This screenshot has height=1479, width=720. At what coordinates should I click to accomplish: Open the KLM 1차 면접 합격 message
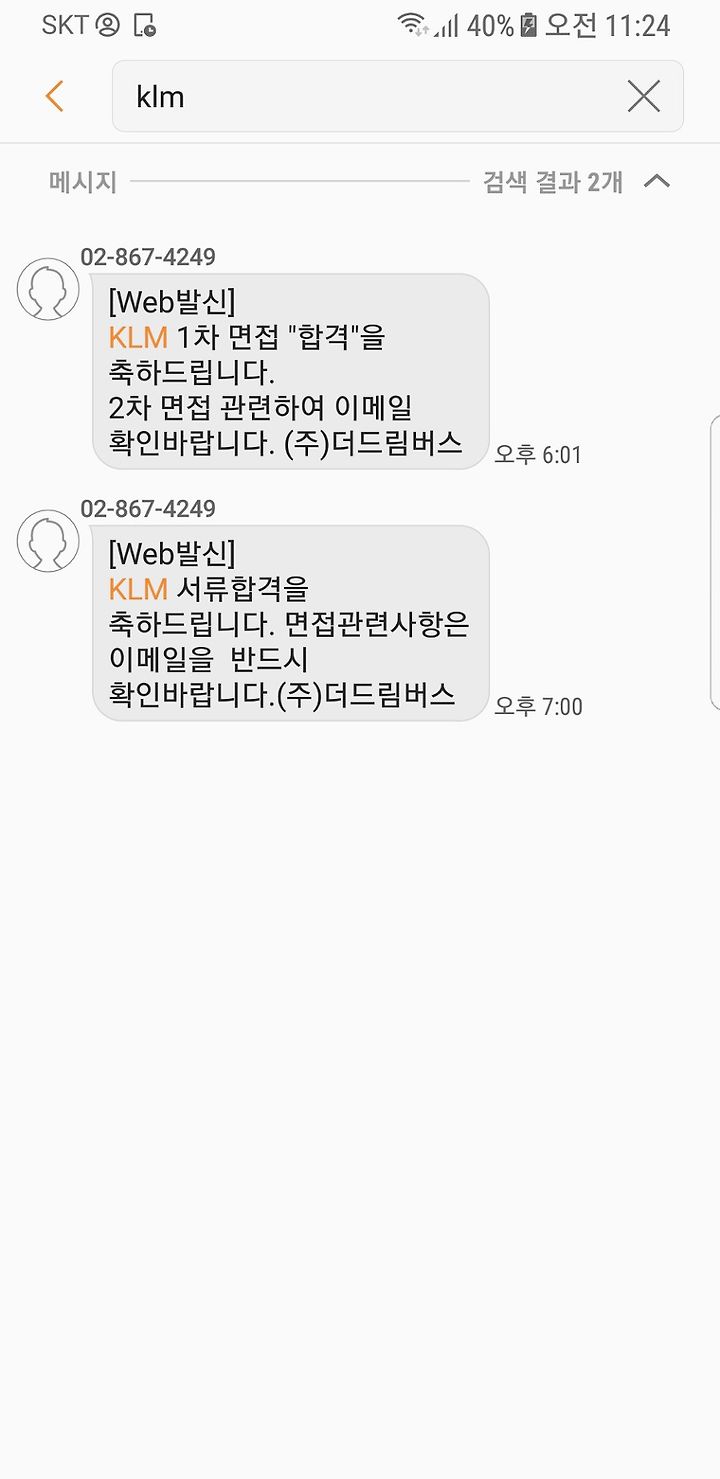point(290,371)
